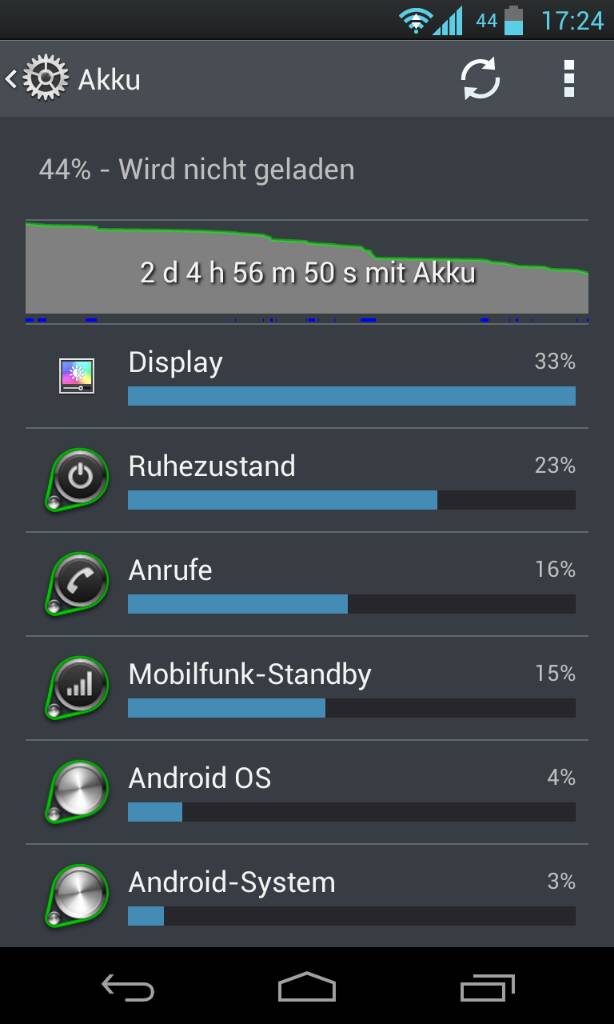The height and width of the screenshot is (1024, 614).
Task: Open the recent apps view
Action: point(486,987)
